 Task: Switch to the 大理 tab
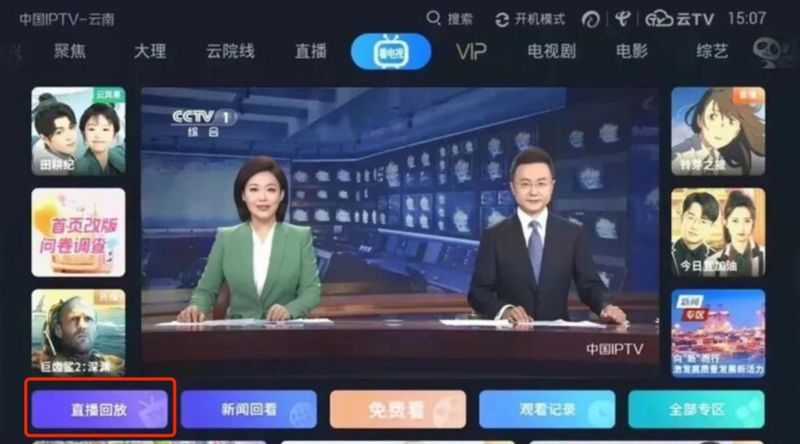(x=150, y=52)
